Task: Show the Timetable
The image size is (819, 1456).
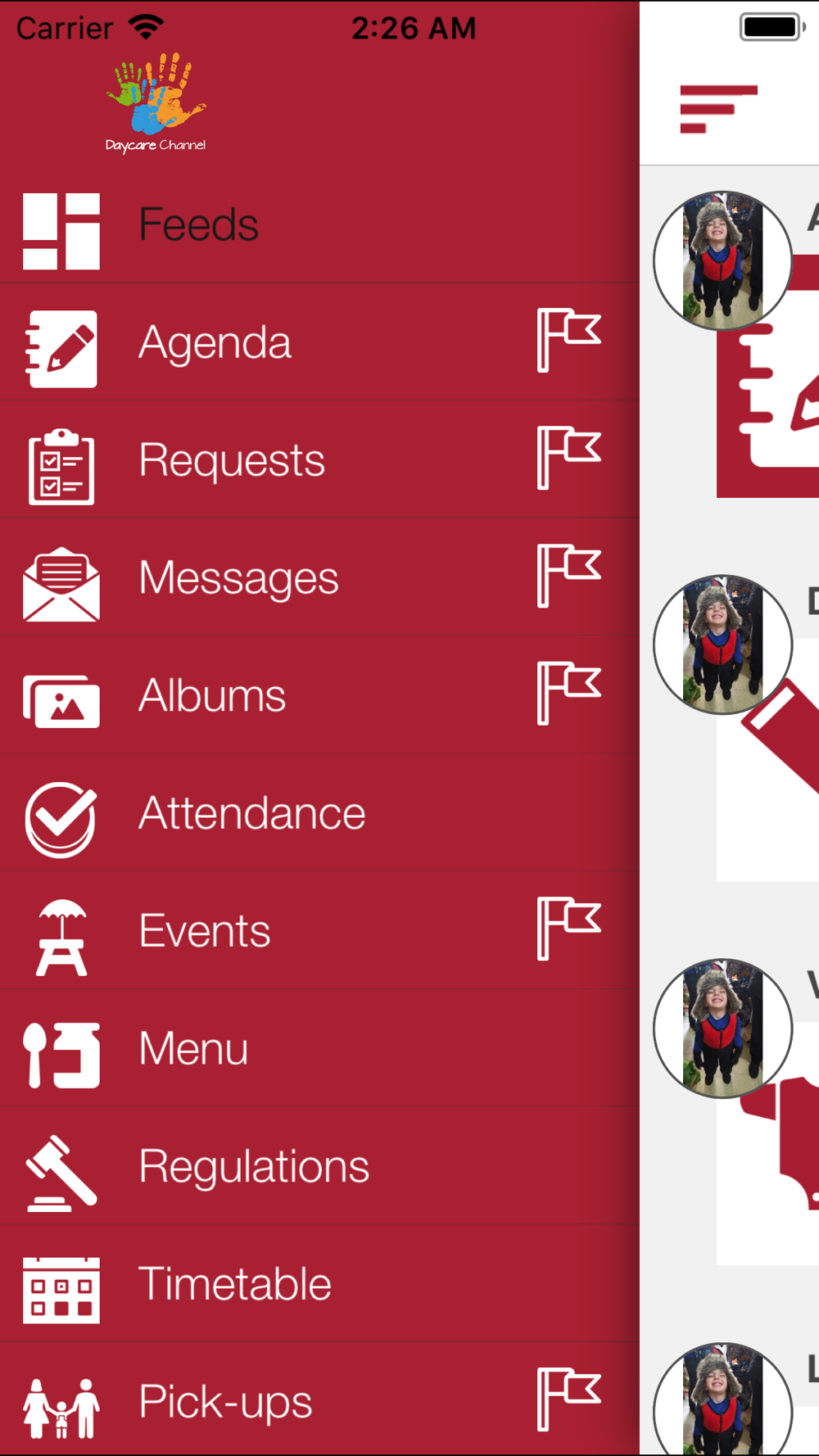Action: 235,1284
